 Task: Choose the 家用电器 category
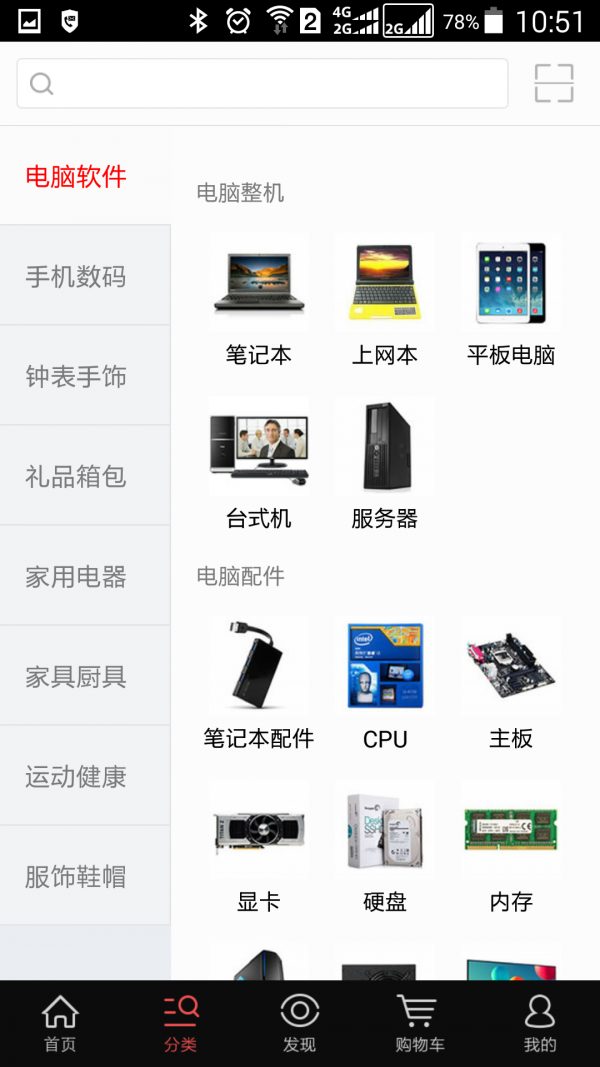pyautogui.click(x=76, y=576)
